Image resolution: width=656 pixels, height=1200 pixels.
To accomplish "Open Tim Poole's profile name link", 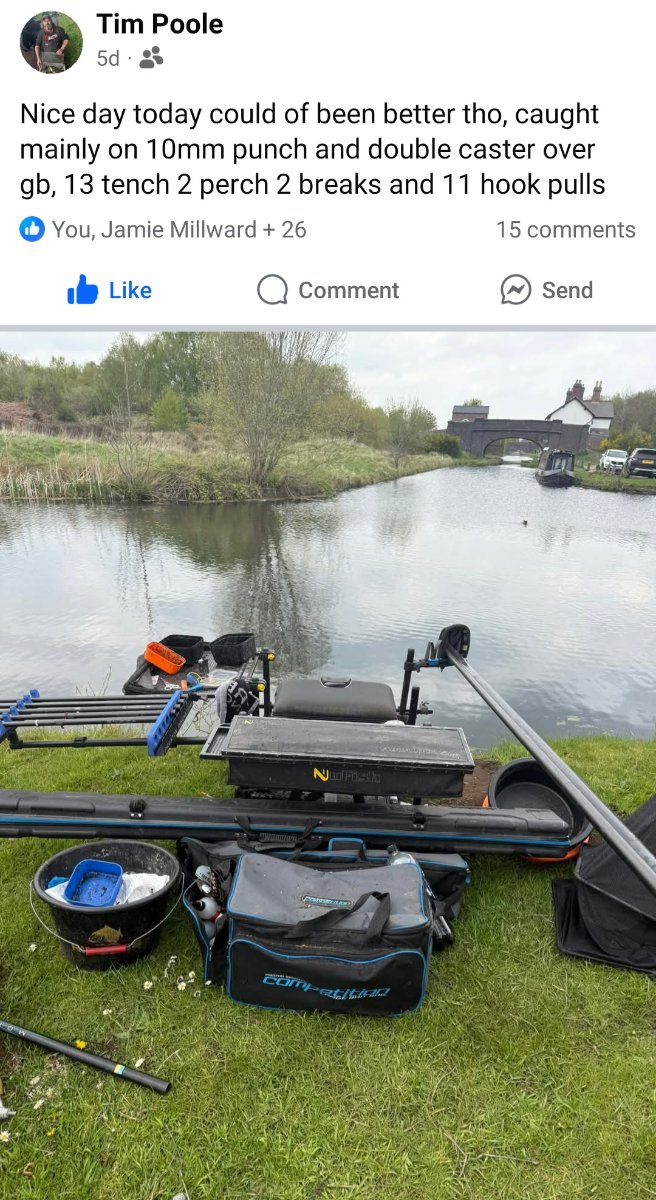I will [160, 25].
